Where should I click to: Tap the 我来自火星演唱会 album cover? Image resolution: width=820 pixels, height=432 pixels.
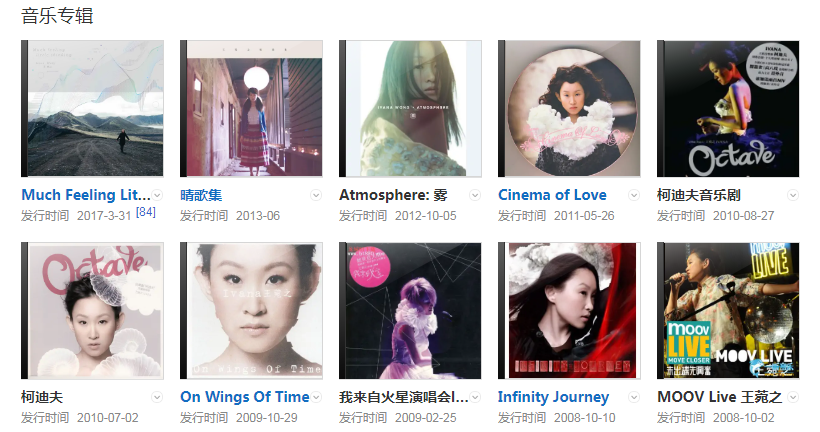[x=410, y=311]
